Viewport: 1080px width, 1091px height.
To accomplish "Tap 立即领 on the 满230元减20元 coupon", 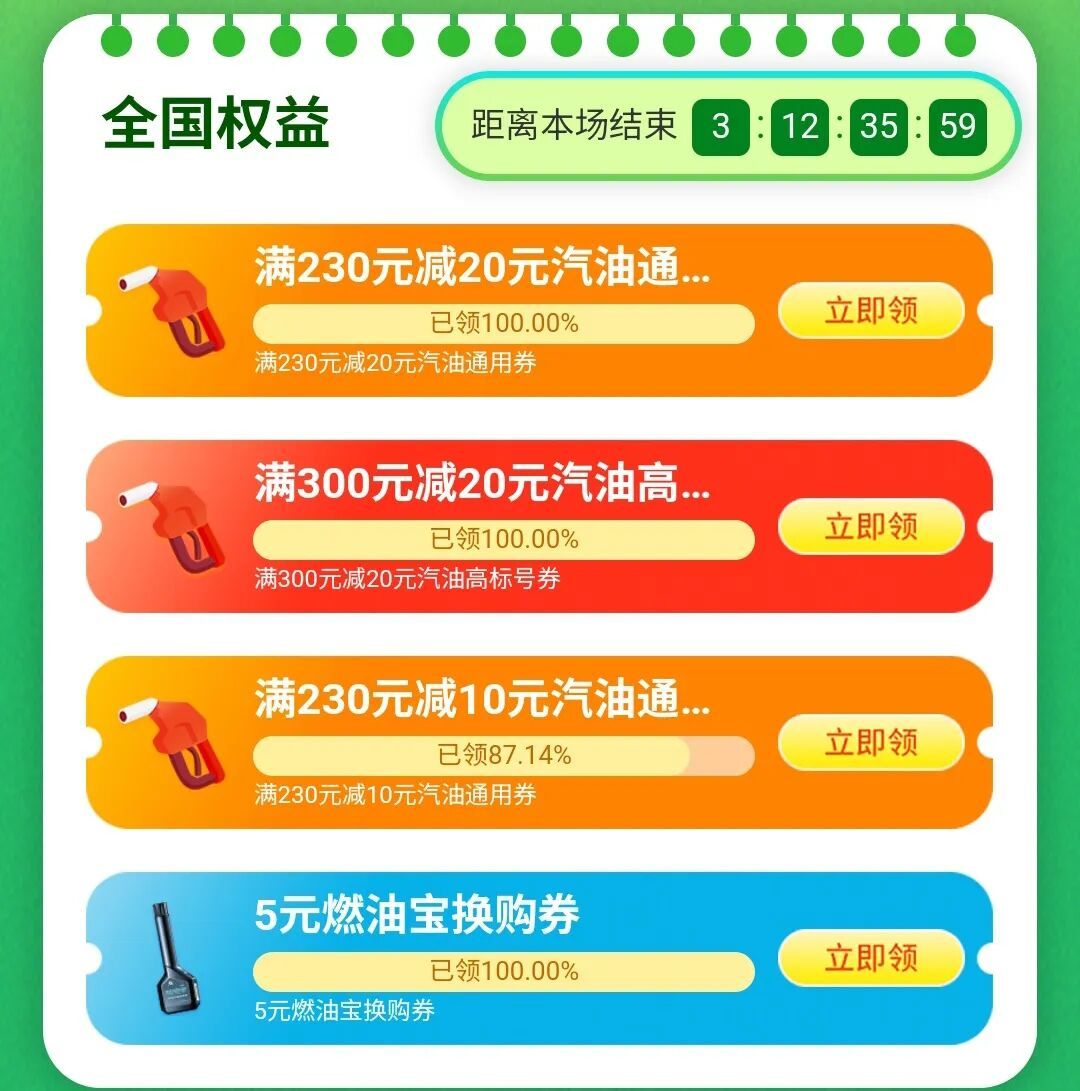I will 871,311.
